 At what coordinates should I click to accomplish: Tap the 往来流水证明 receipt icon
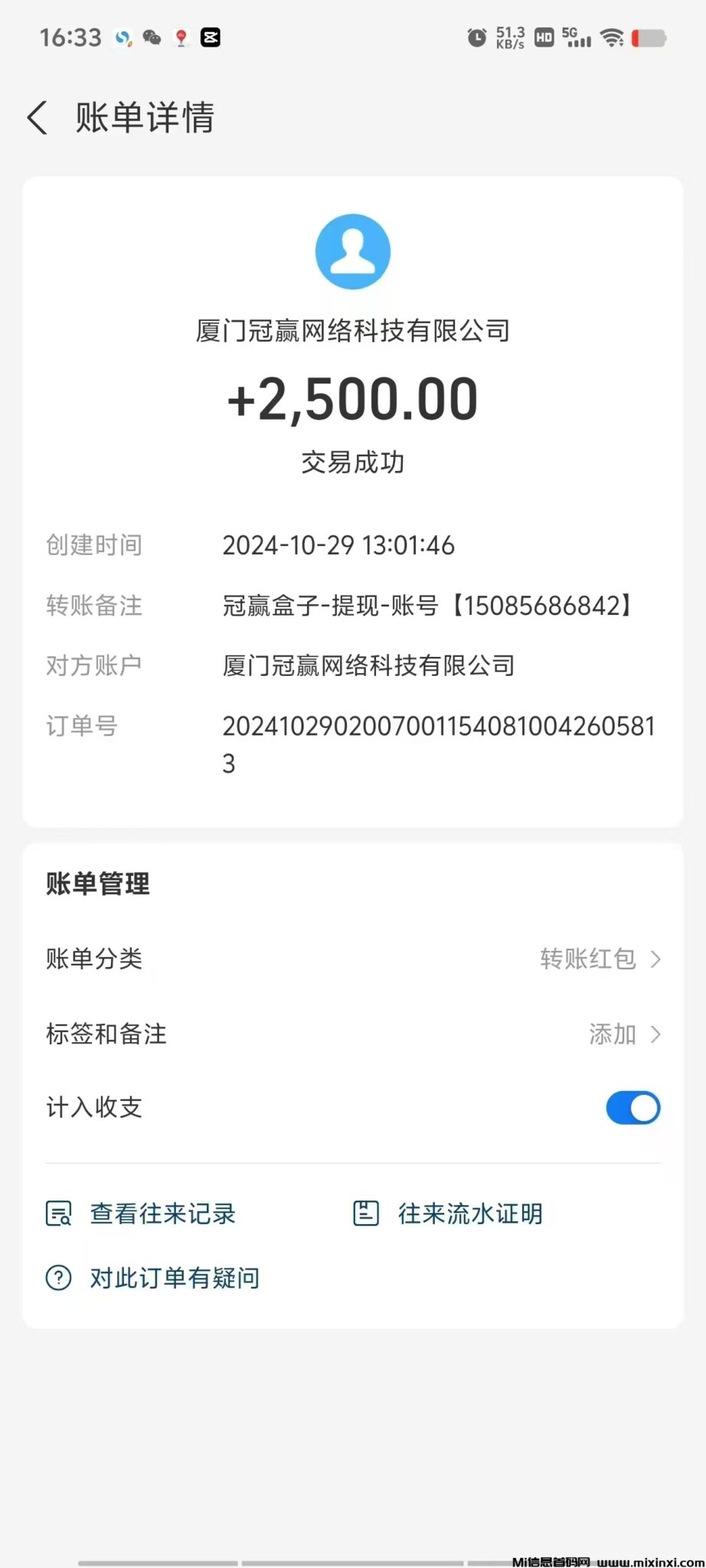point(365,1214)
